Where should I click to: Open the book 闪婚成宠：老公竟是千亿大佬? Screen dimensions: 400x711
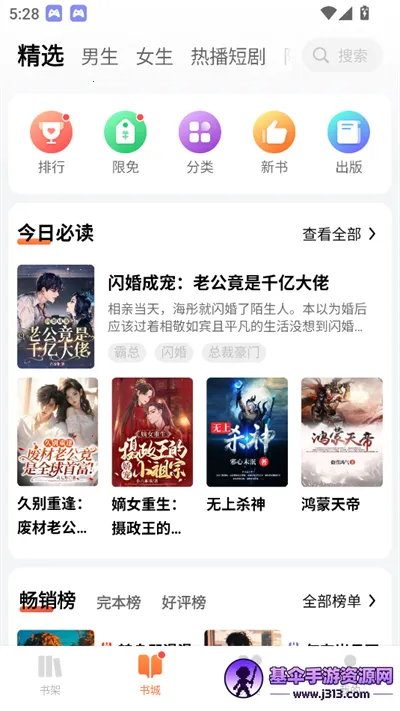pos(200,317)
